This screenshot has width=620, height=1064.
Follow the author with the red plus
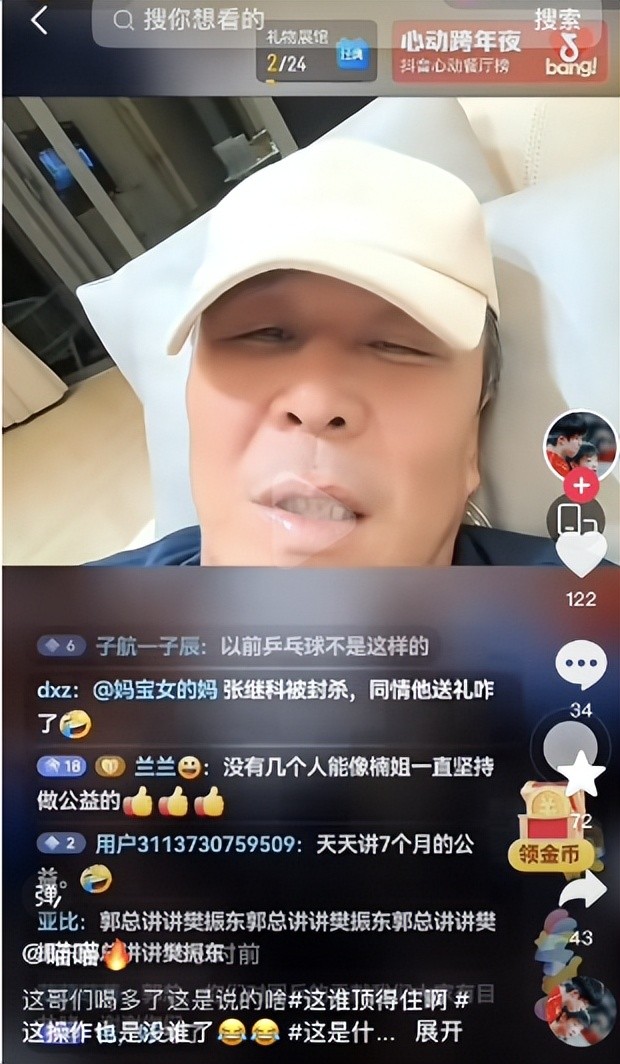pos(581,487)
